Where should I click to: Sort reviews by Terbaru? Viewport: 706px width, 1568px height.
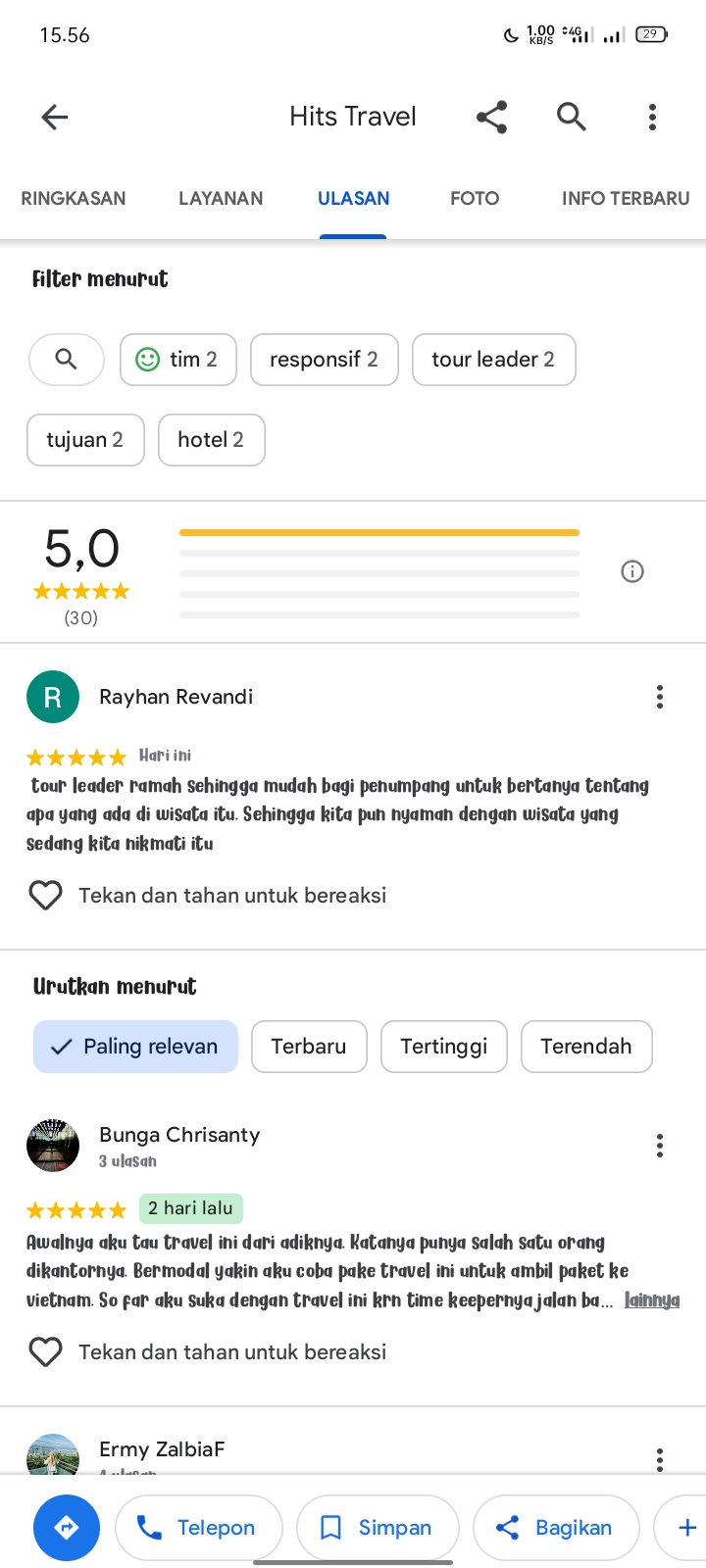tap(309, 1047)
